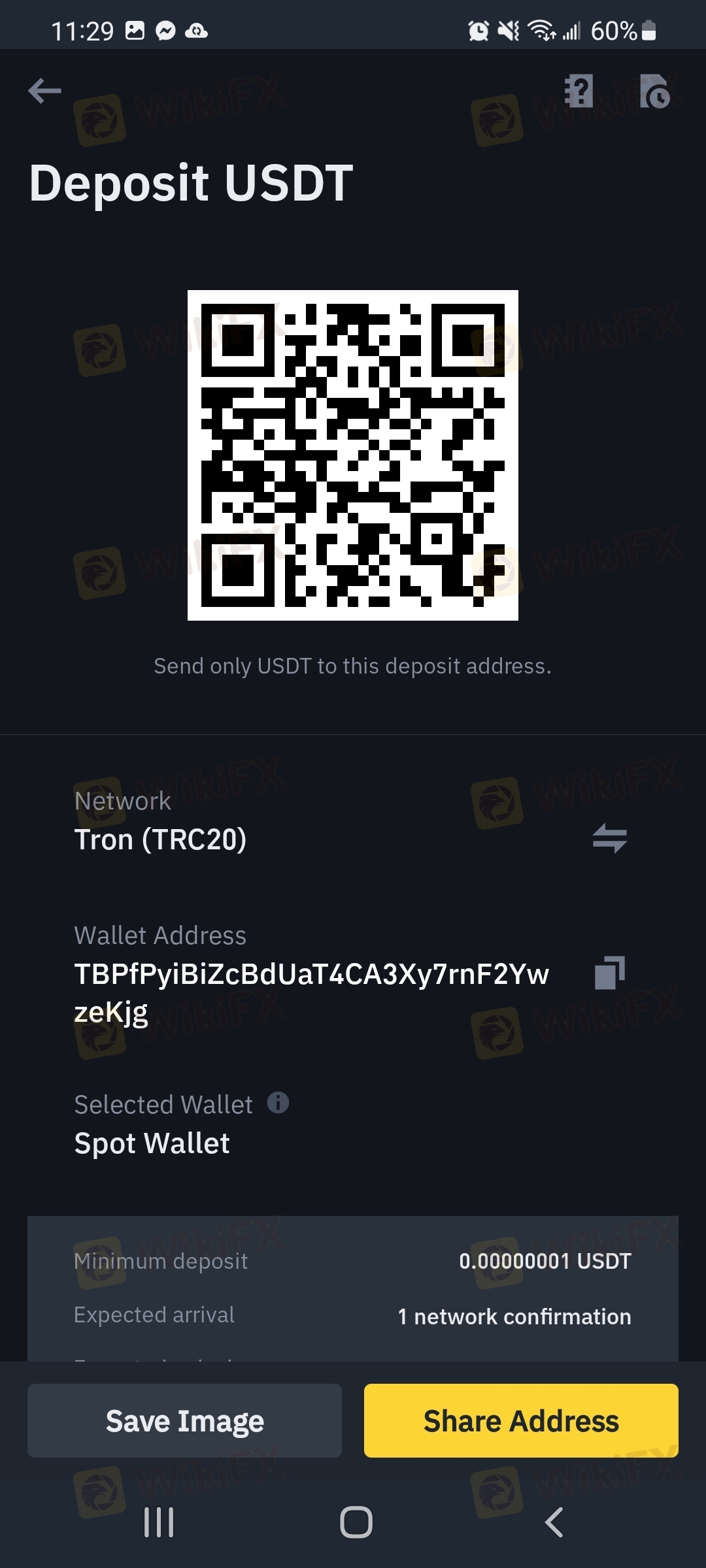Copy the wallet address

[x=610, y=973]
